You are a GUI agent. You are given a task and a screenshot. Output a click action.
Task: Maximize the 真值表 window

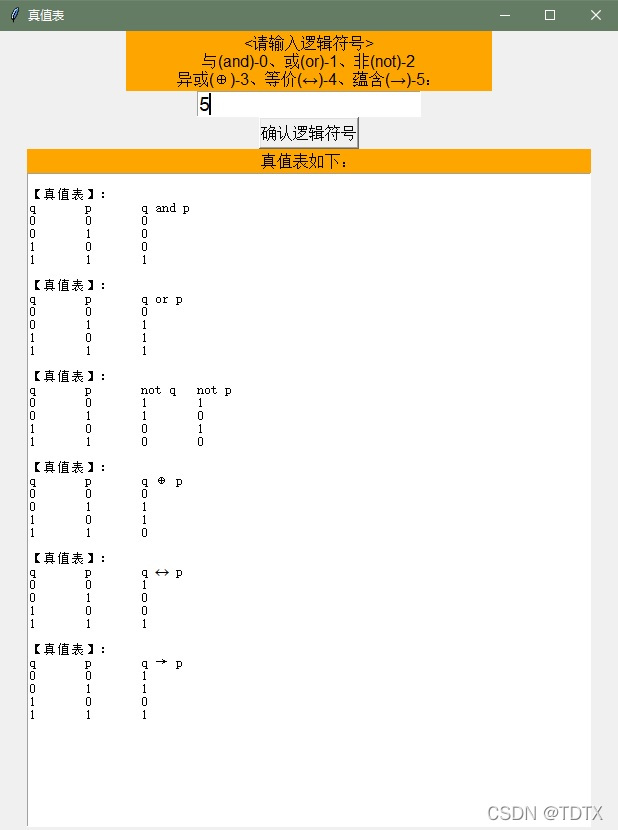pyautogui.click(x=550, y=15)
